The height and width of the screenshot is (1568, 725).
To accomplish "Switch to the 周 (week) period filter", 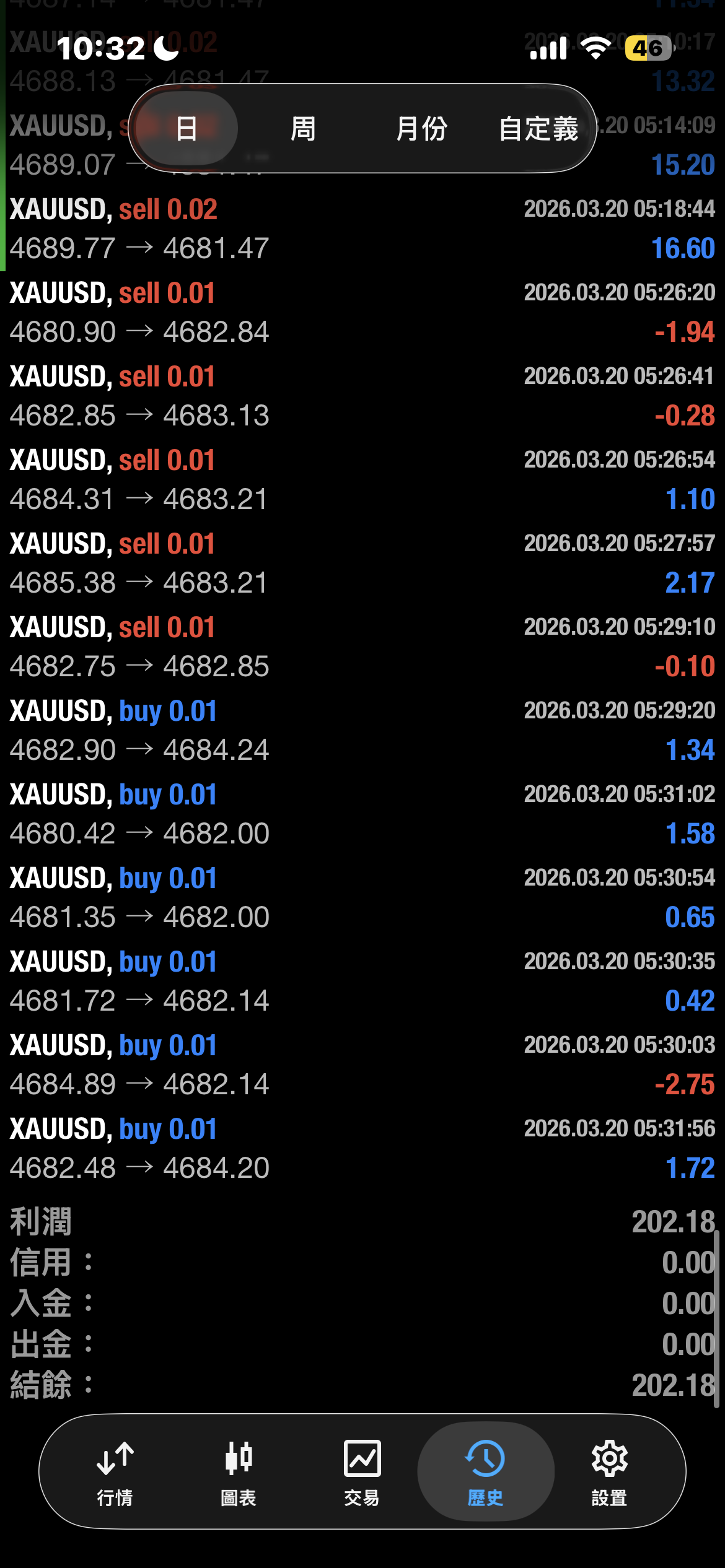I will [x=303, y=129].
